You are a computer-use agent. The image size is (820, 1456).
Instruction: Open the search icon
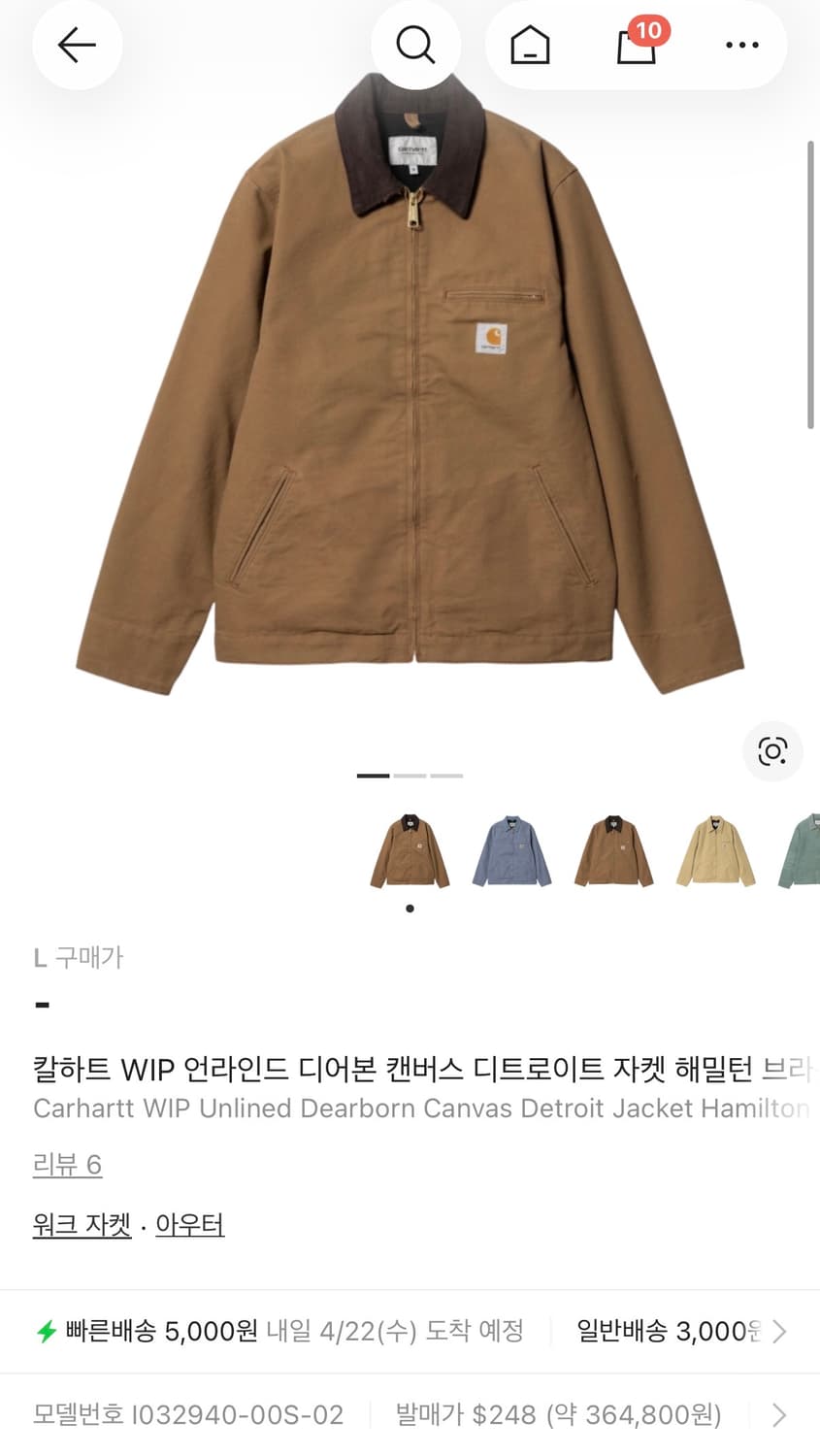(416, 45)
